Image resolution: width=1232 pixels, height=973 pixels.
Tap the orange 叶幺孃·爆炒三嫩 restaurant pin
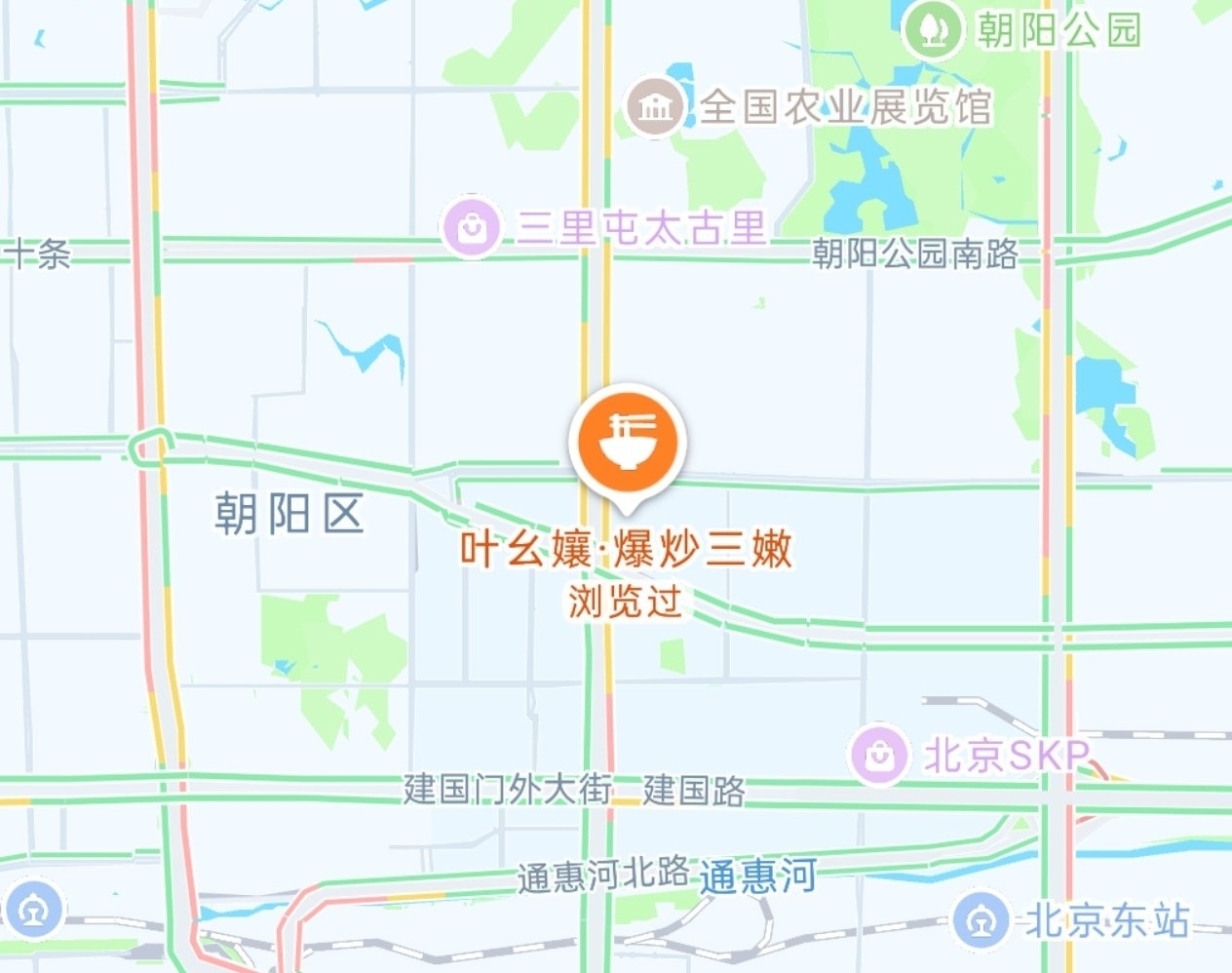(x=628, y=442)
